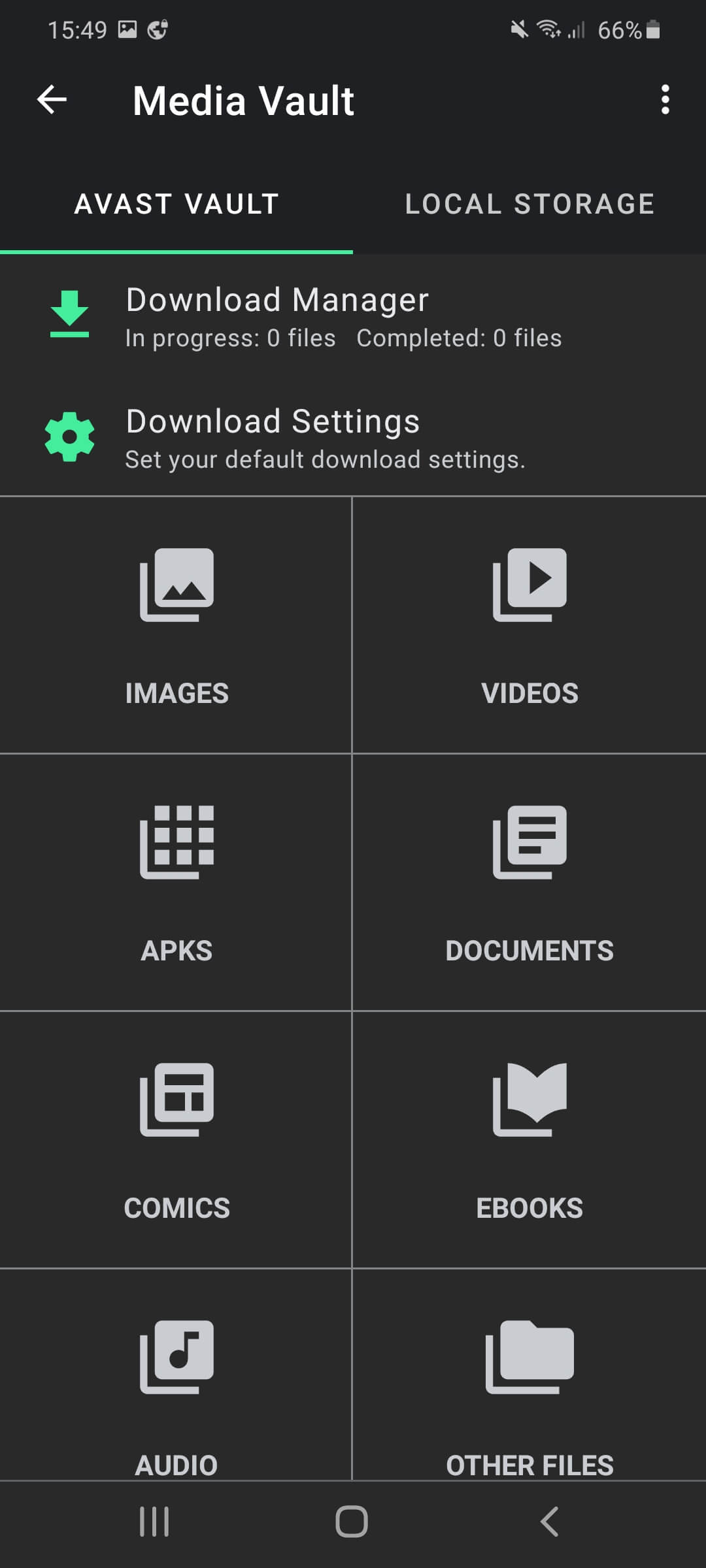
Task: View the Documents category
Action: tap(529, 882)
